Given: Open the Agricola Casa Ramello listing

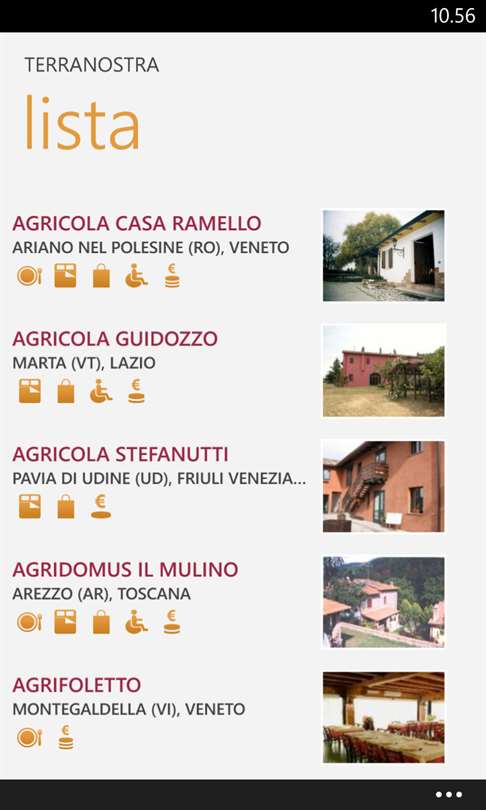Looking at the screenshot, I should 228,255.
